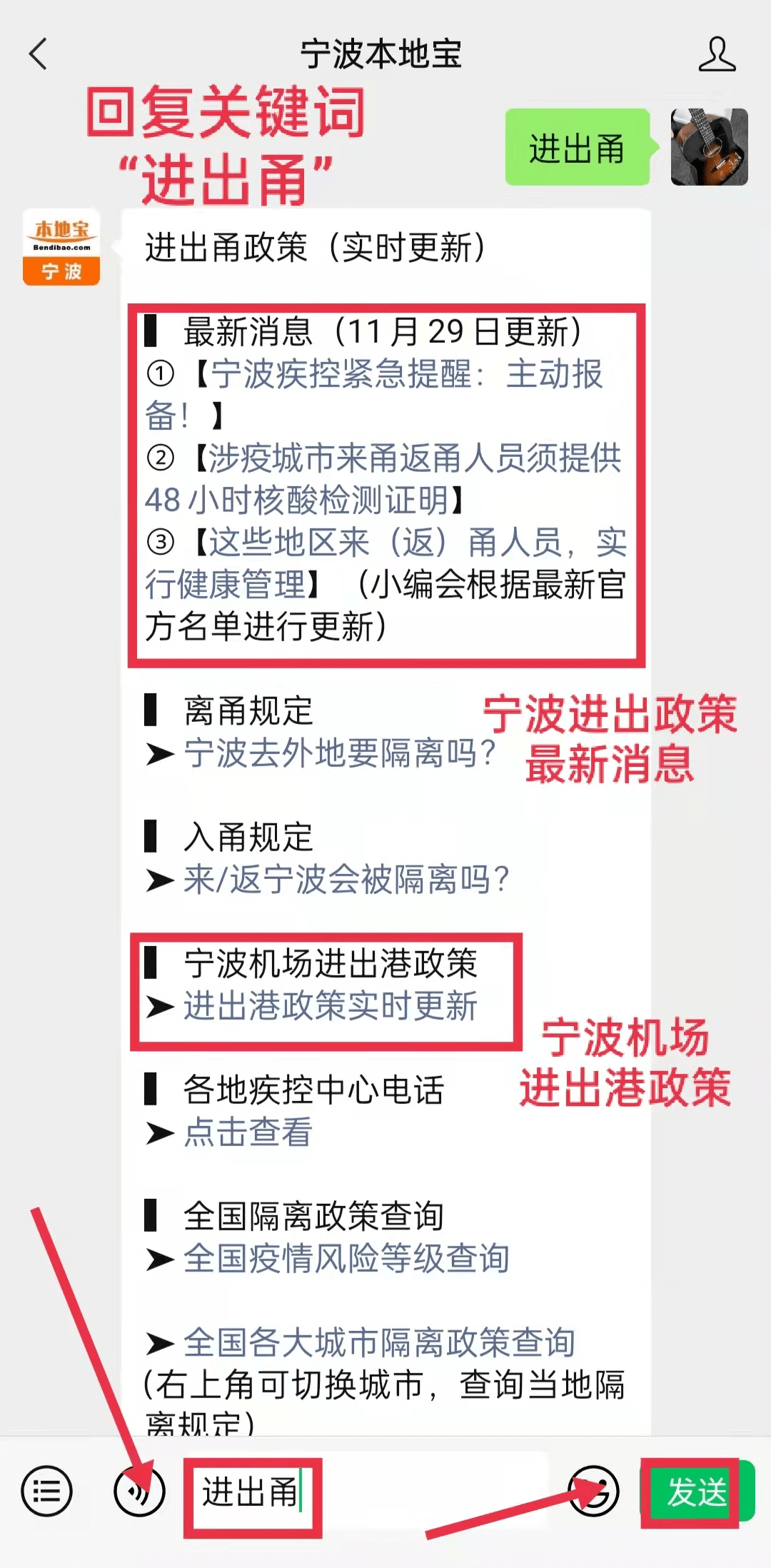Open link 全国疫情风险等级查询
Image resolution: width=771 pixels, height=1568 pixels.
346,1258
